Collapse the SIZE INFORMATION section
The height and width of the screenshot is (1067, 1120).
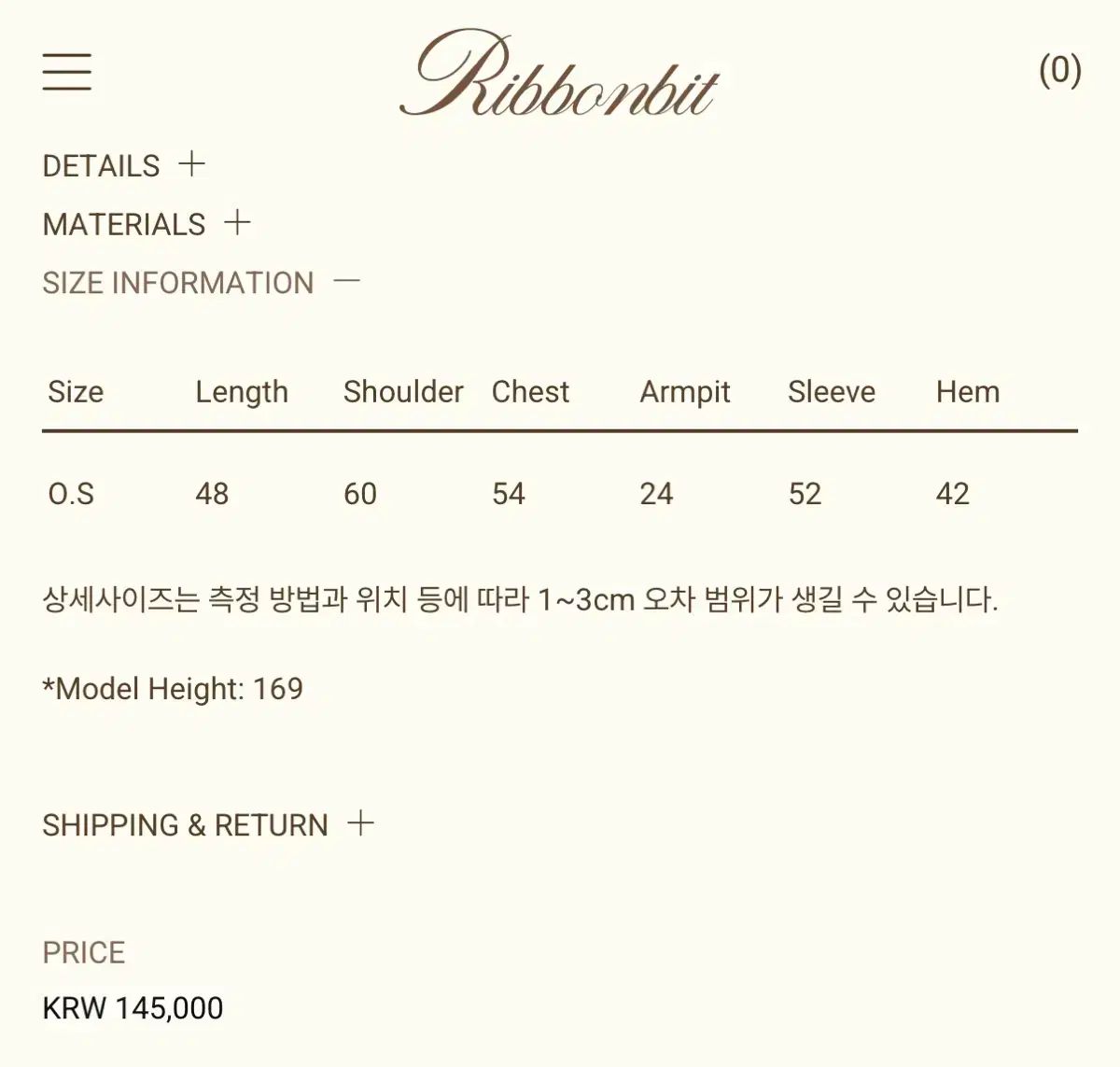[201, 282]
